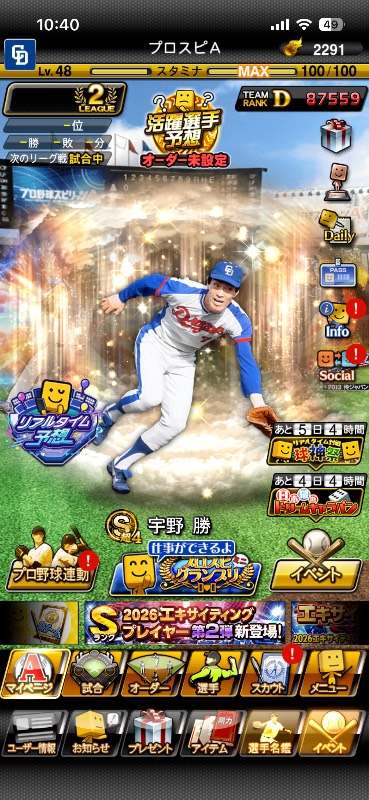Viewport: 369px width, 800px height.
Task: Switch to the 試合 tab
Action: [x=94, y=673]
